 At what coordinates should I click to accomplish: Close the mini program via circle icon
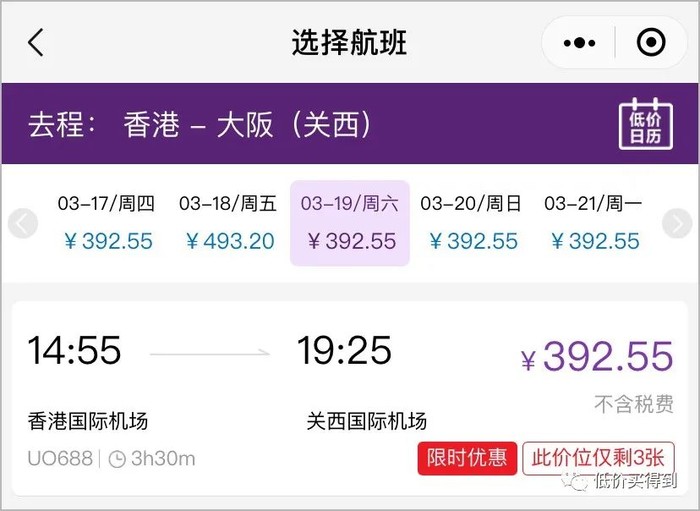click(x=651, y=43)
